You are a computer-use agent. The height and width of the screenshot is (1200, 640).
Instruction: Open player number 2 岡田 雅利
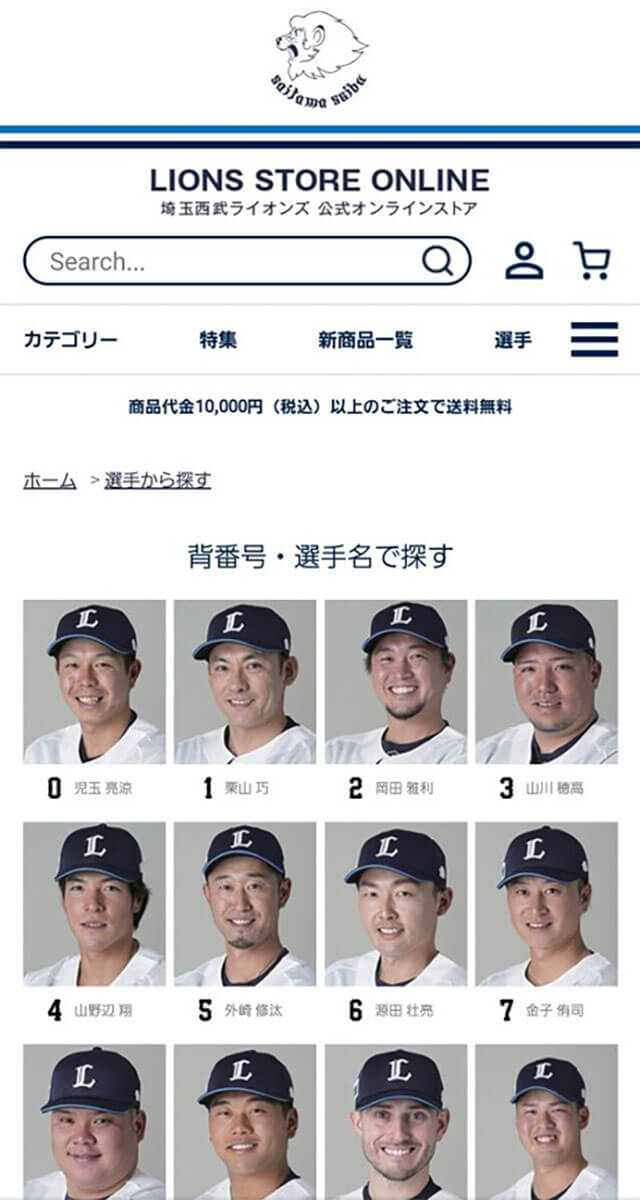click(x=396, y=700)
